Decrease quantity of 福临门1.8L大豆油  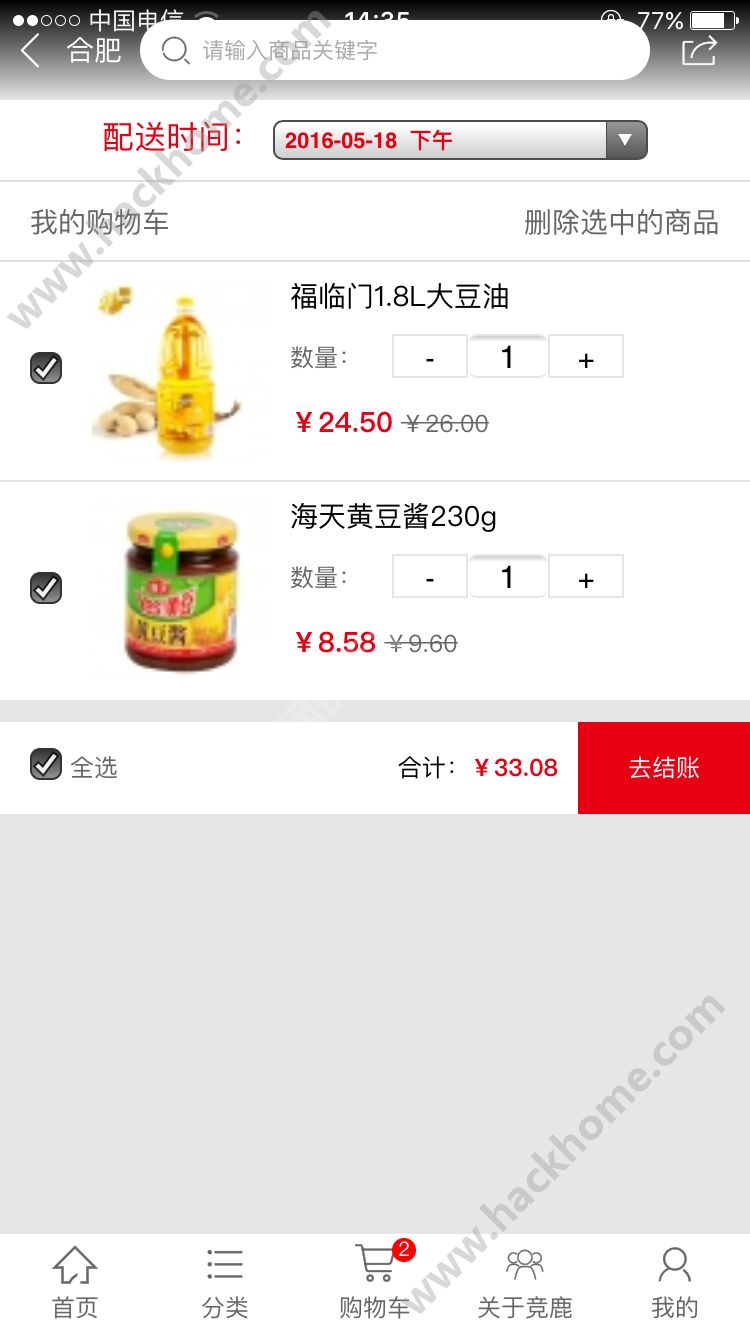(x=430, y=357)
